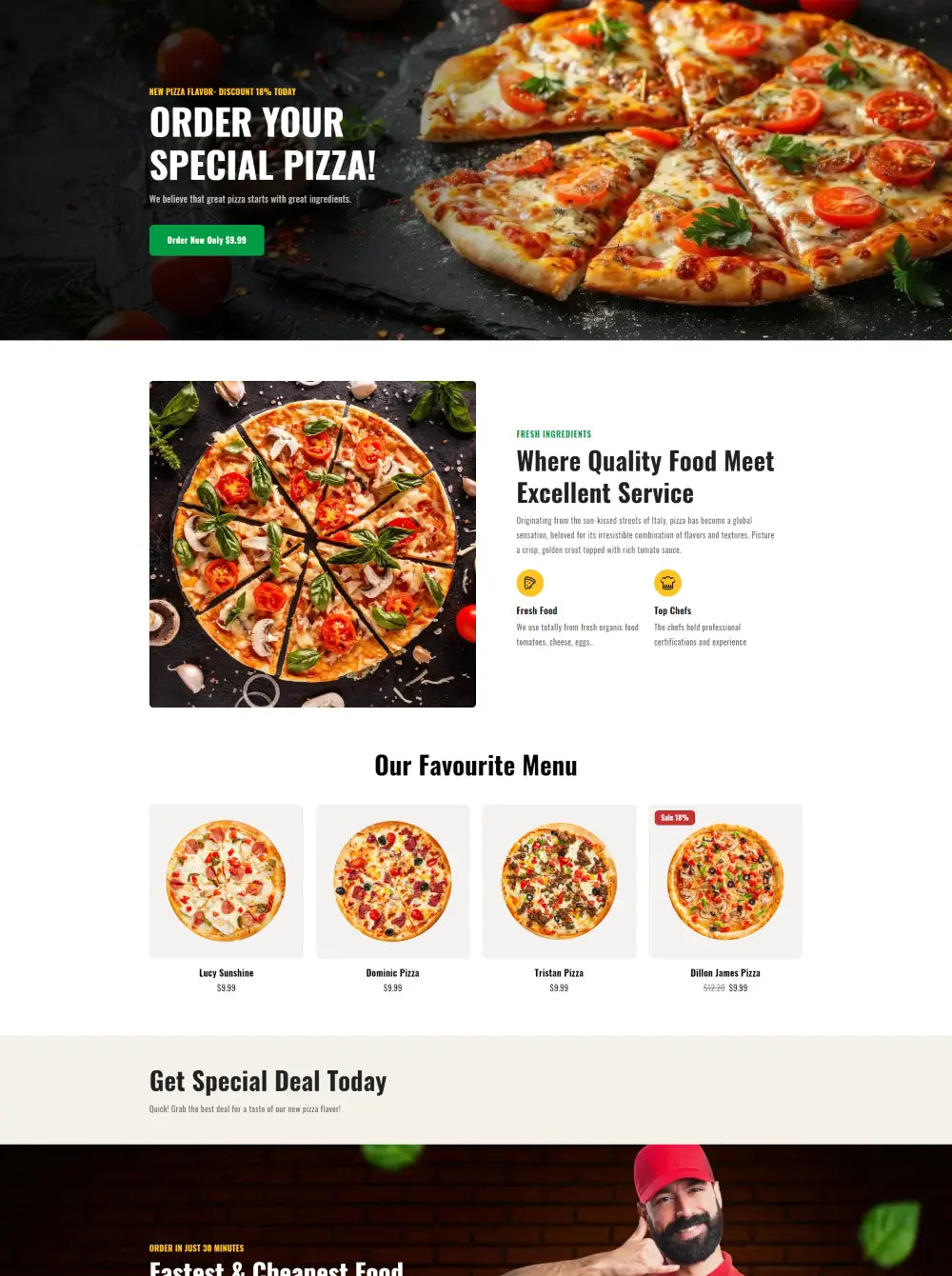Open the Lucy Sunshine pizza card
Screen dimensions: 952x1276
tap(227, 882)
